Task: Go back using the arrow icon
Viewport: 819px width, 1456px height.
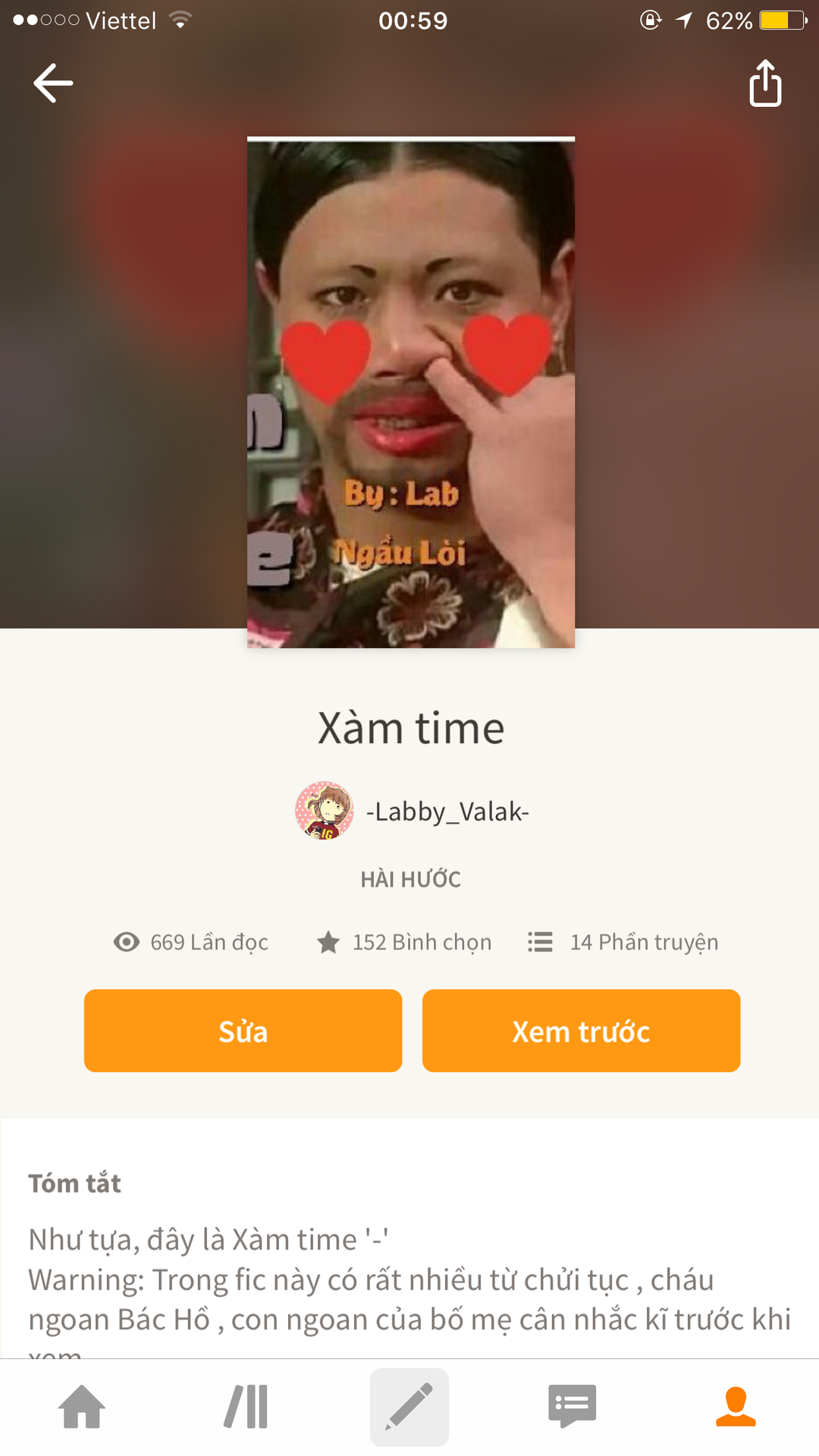Action: (x=53, y=83)
